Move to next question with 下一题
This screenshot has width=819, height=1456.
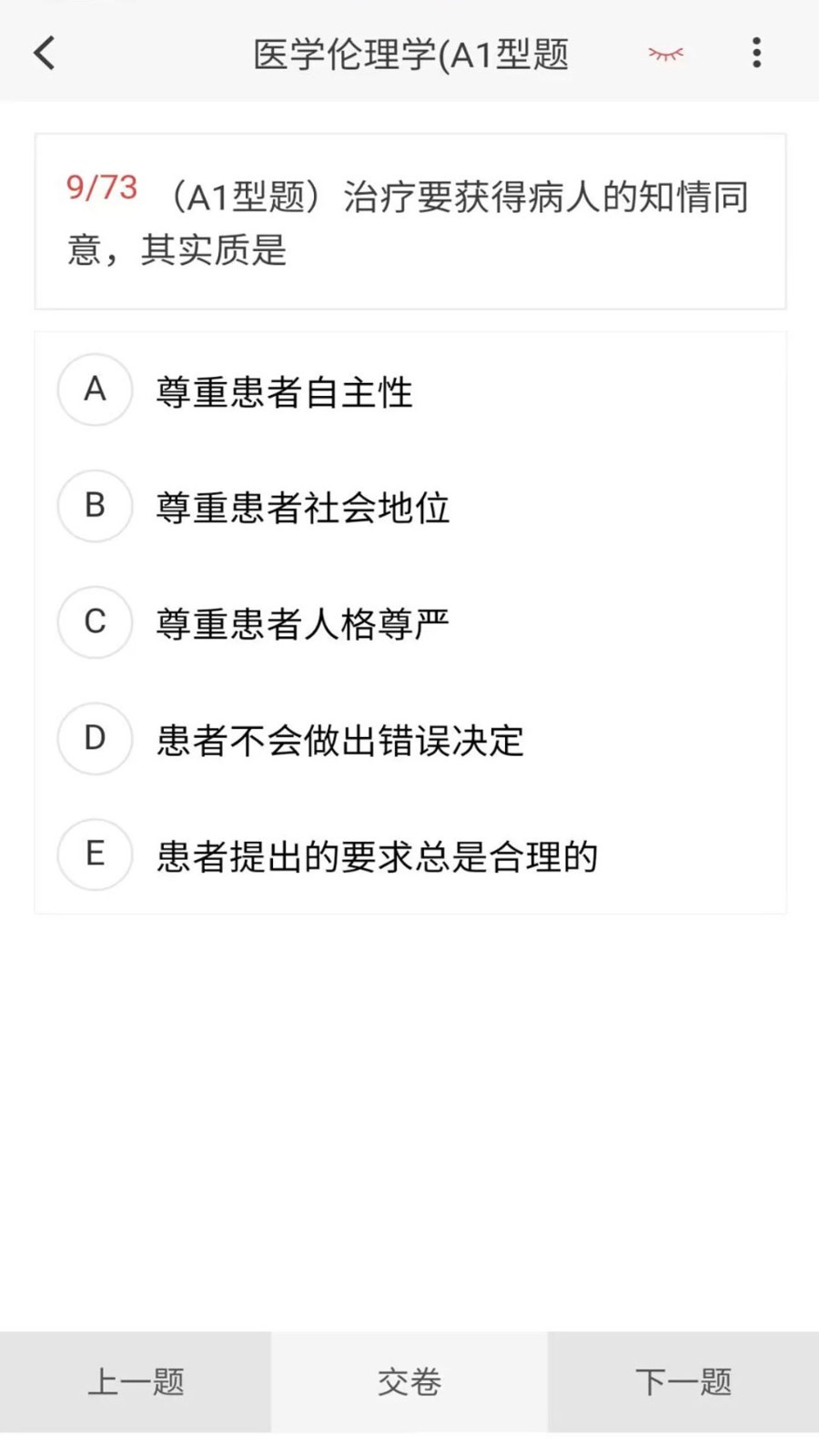coord(683,1382)
